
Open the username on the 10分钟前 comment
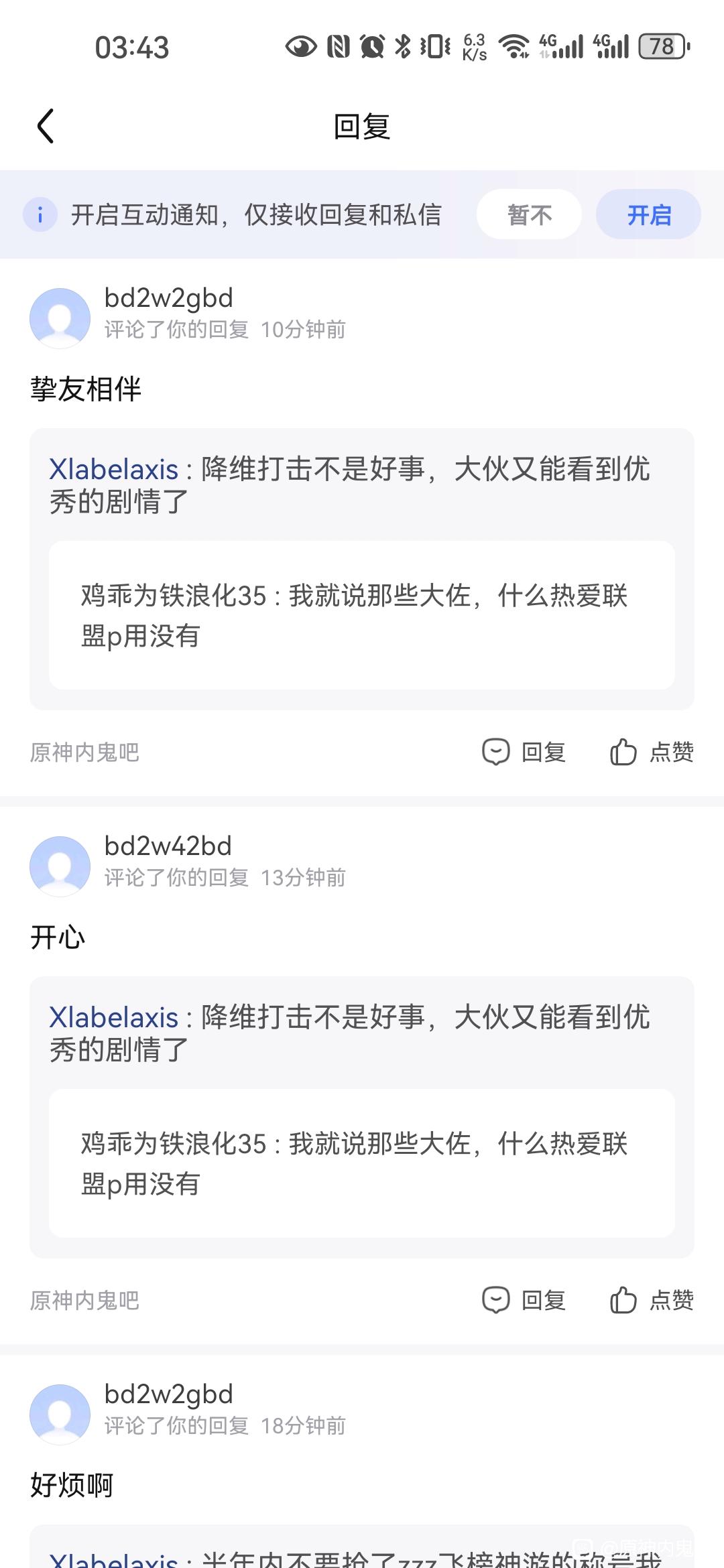click(x=168, y=298)
